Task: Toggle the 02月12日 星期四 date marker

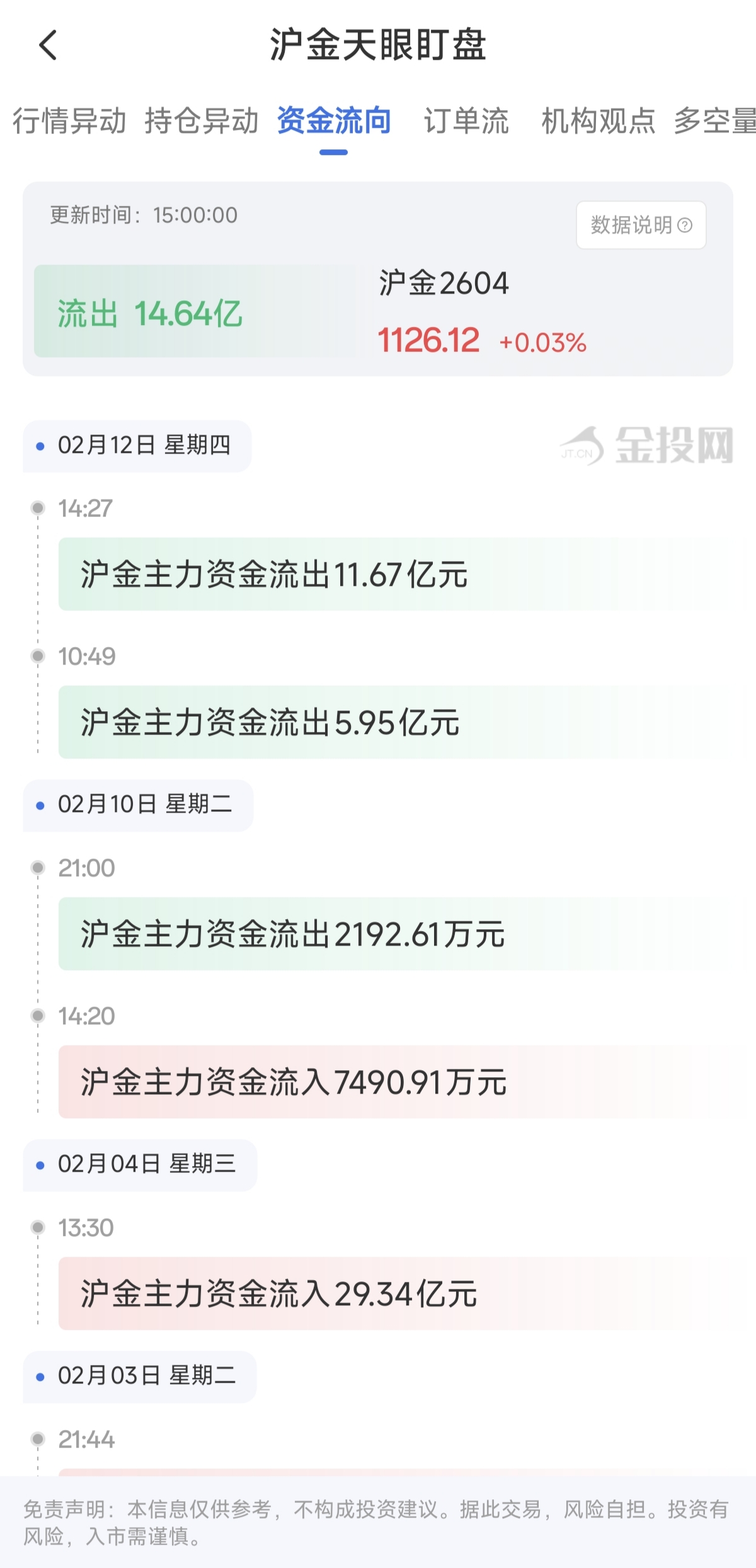Action: [x=137, y=445]
